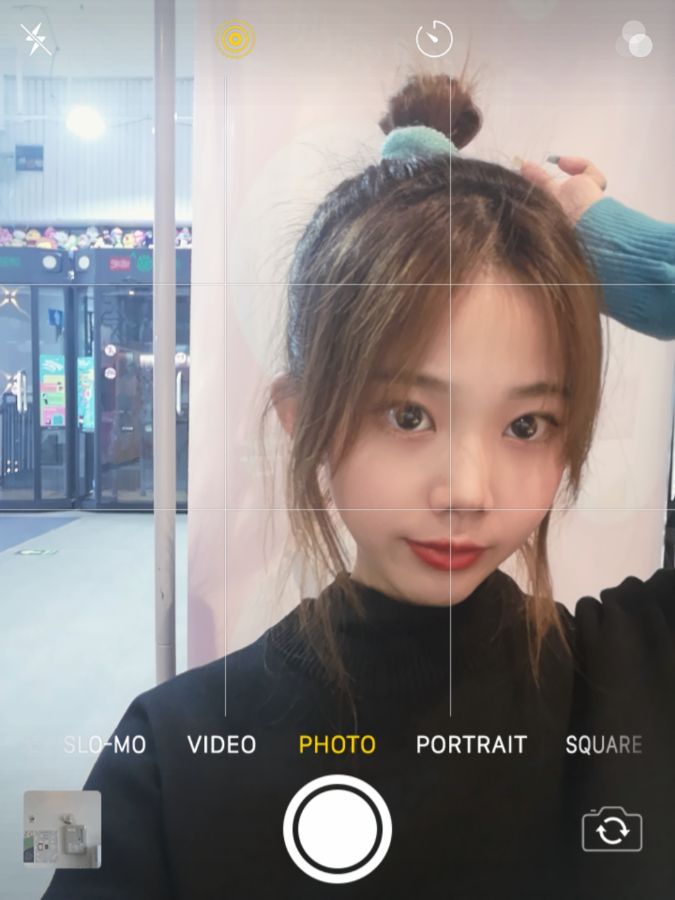The width and height of the screenshot is (675, 900).
Task: Select PHOTO mode
Action: [x=337, y=745]
